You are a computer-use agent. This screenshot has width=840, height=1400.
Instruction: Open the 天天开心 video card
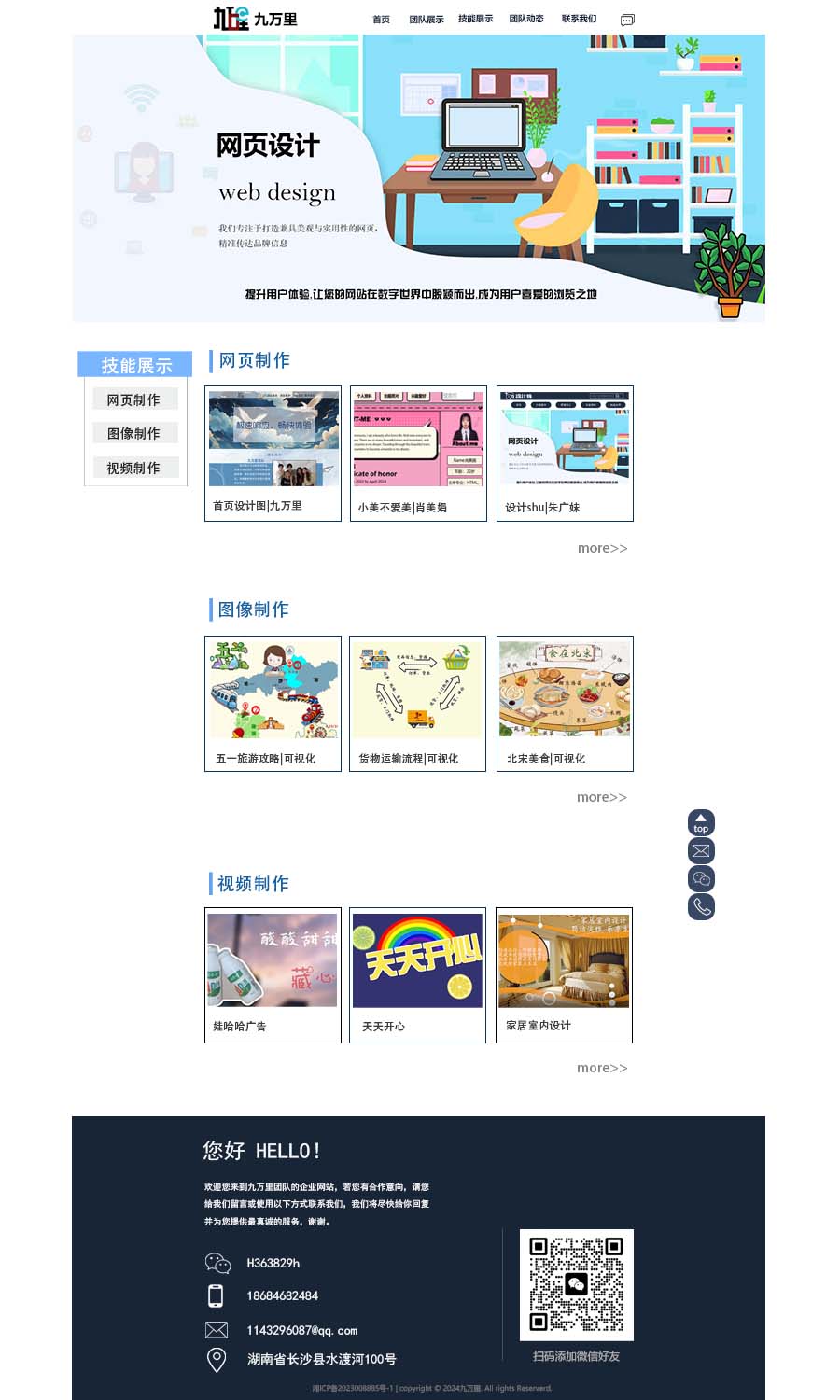coord(417,973)
